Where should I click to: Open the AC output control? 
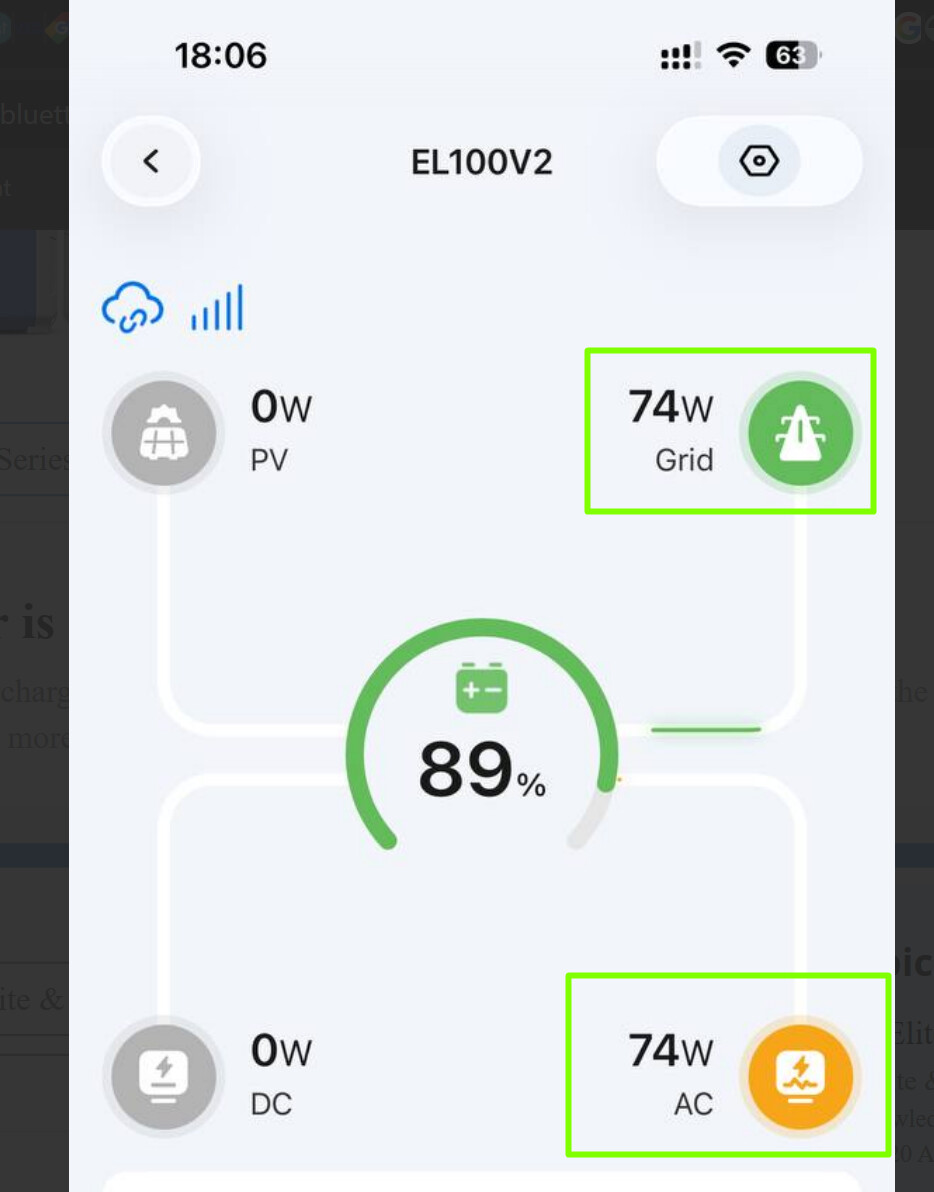(x=800, y=1077)
